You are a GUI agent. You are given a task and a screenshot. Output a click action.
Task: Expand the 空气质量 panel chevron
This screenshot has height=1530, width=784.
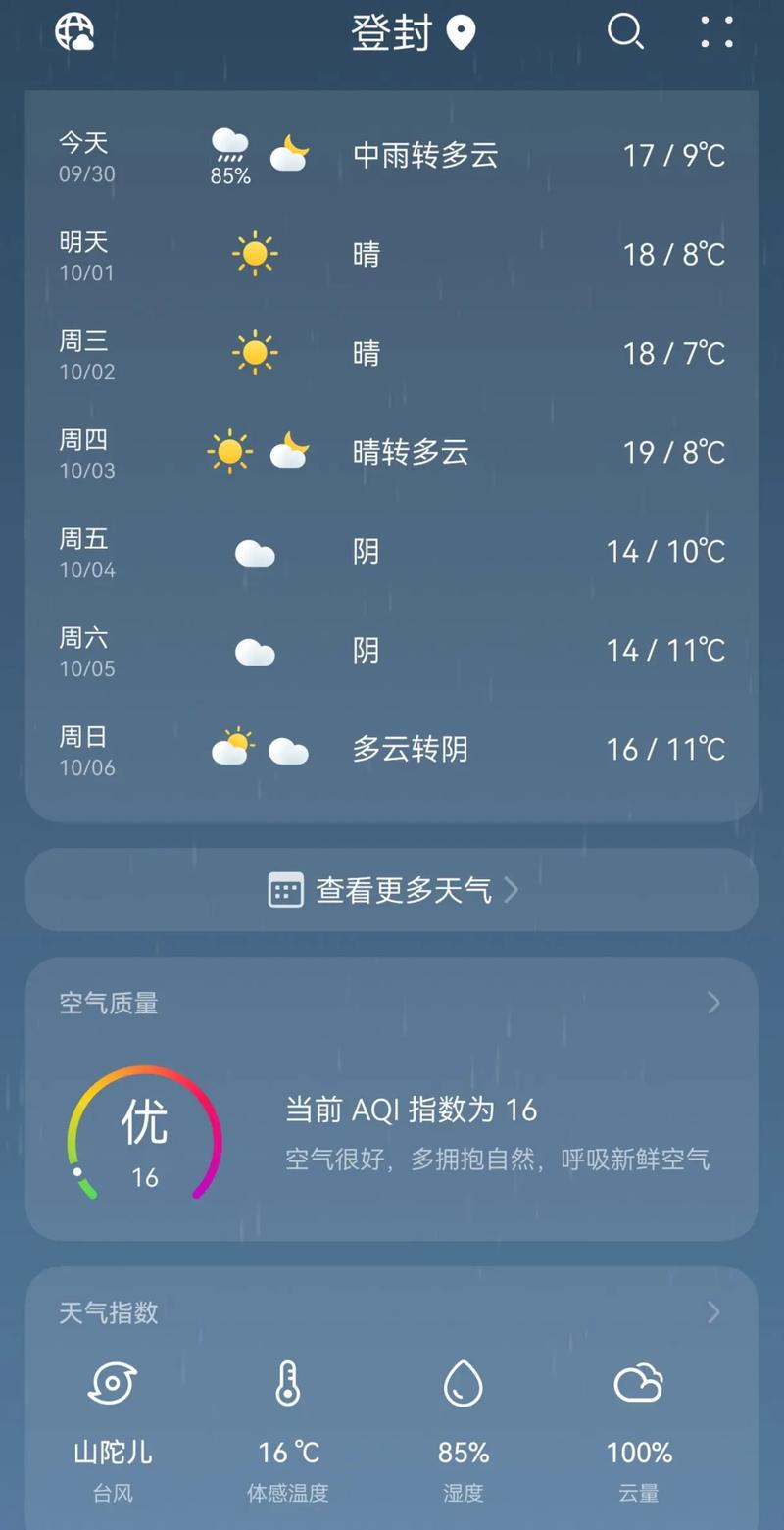(x=714, y=1002)
